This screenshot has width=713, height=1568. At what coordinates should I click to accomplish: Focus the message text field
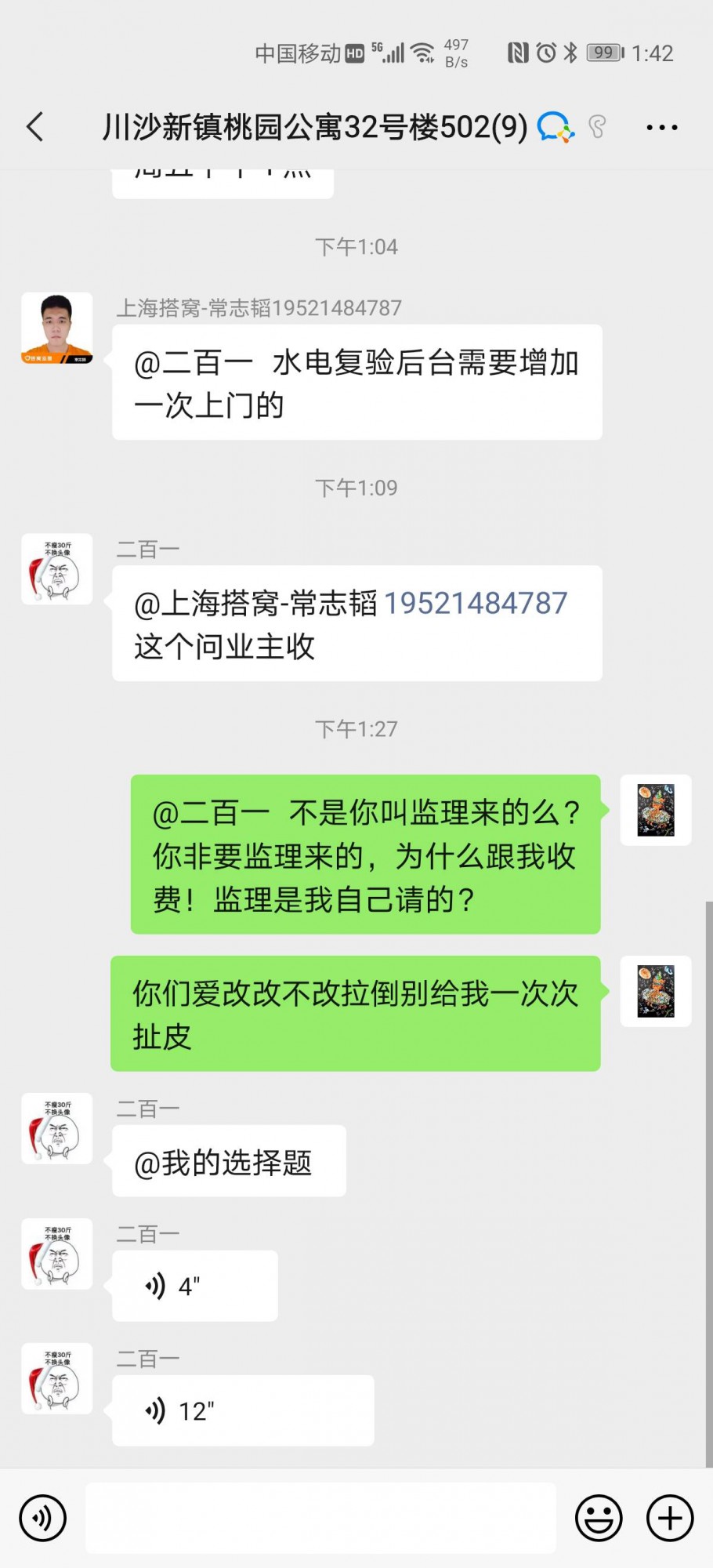320,1518
